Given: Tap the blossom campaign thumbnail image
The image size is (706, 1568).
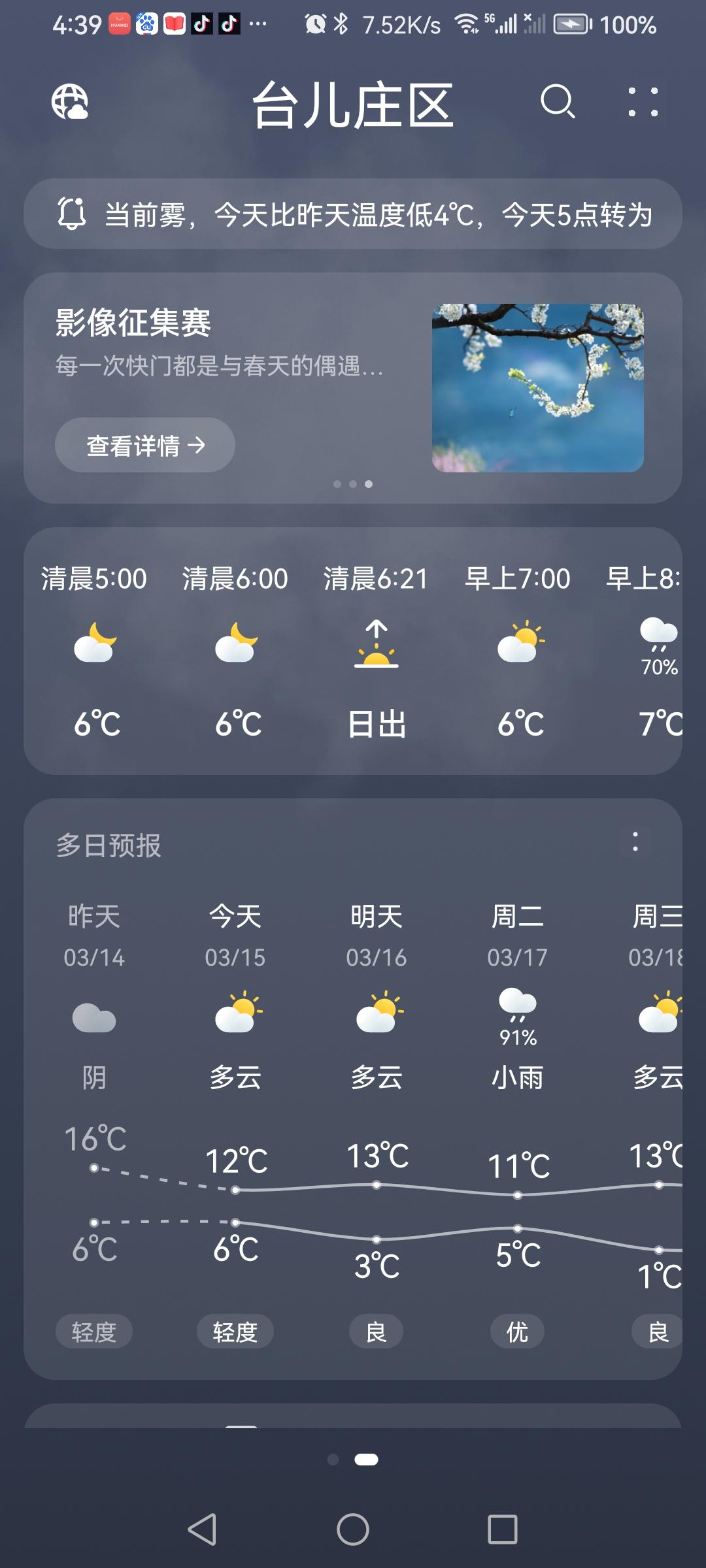Looking at the screenshot, I should click(x=537, y=388).
